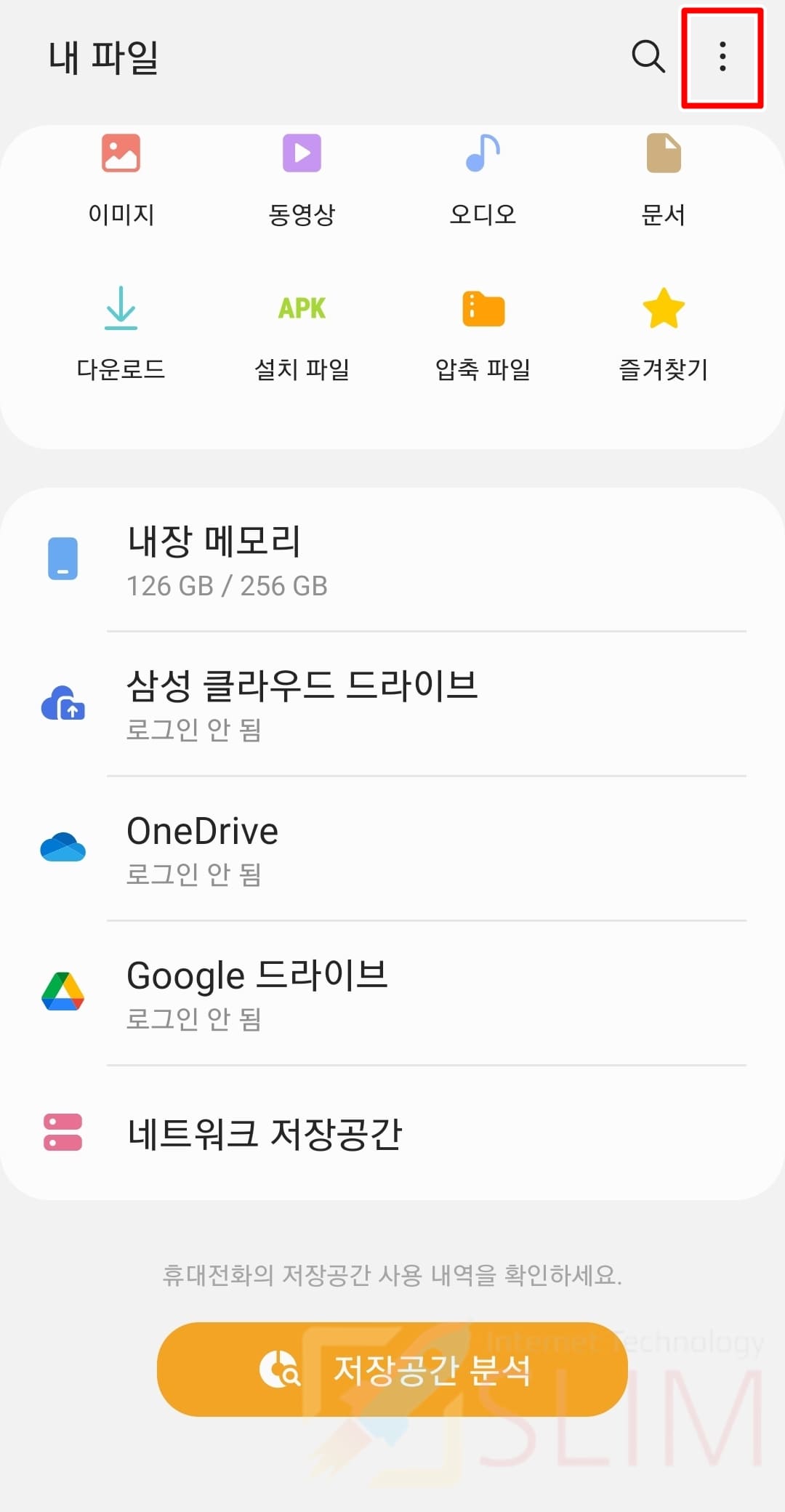Screen dimensions: 785x1512
Task: View 즐겨찾기 favorites
Action: [663, 333]
